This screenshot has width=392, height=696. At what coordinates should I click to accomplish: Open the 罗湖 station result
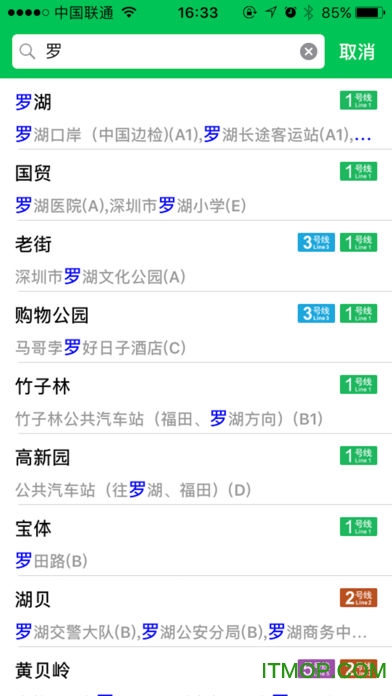(x=196, y=114)
